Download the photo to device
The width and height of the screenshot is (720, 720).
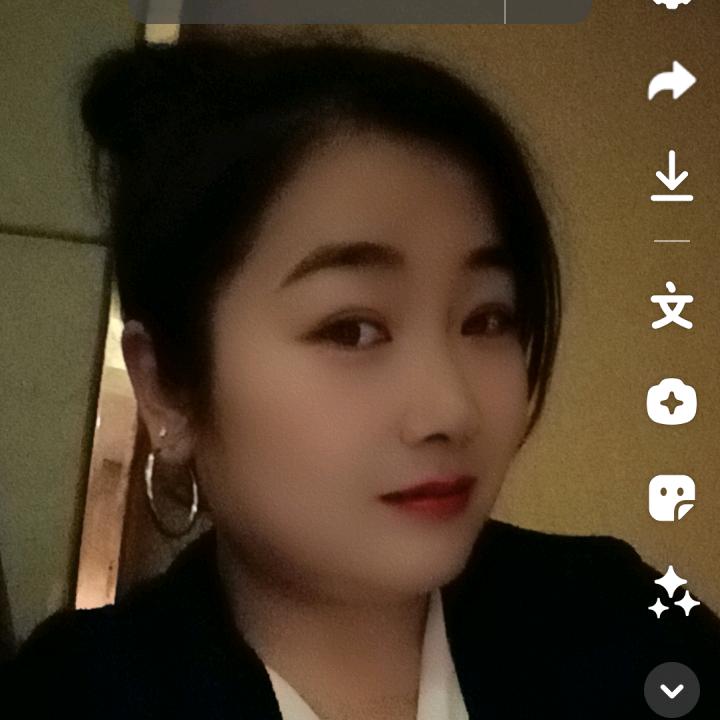click(x=672, y=176)
